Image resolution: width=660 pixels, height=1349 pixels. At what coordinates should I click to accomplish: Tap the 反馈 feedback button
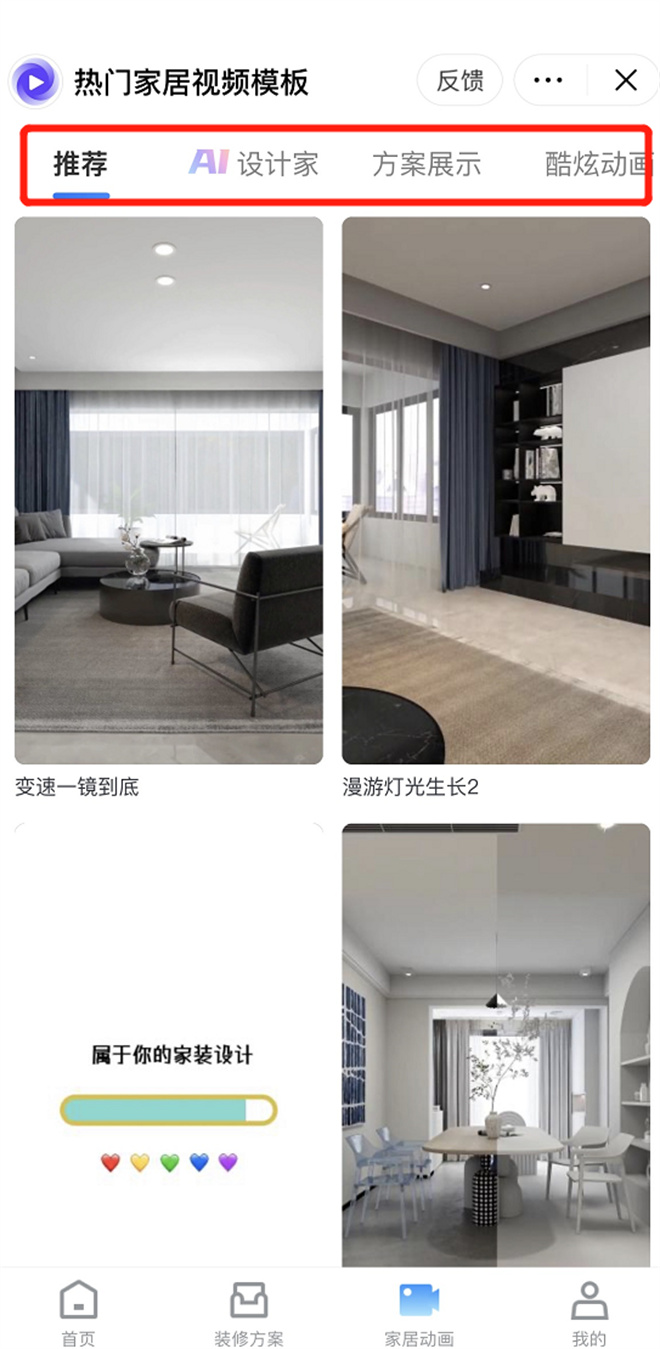460,81
